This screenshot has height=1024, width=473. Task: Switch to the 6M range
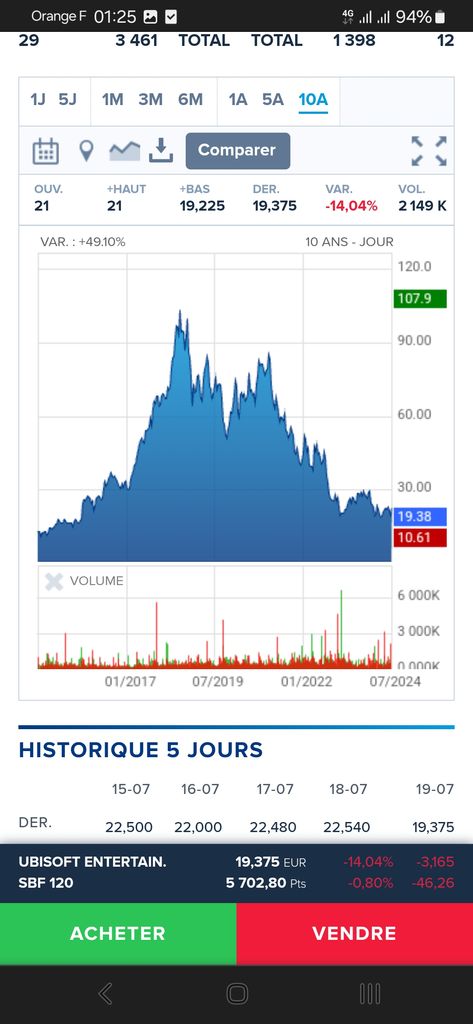coord(190,100)
